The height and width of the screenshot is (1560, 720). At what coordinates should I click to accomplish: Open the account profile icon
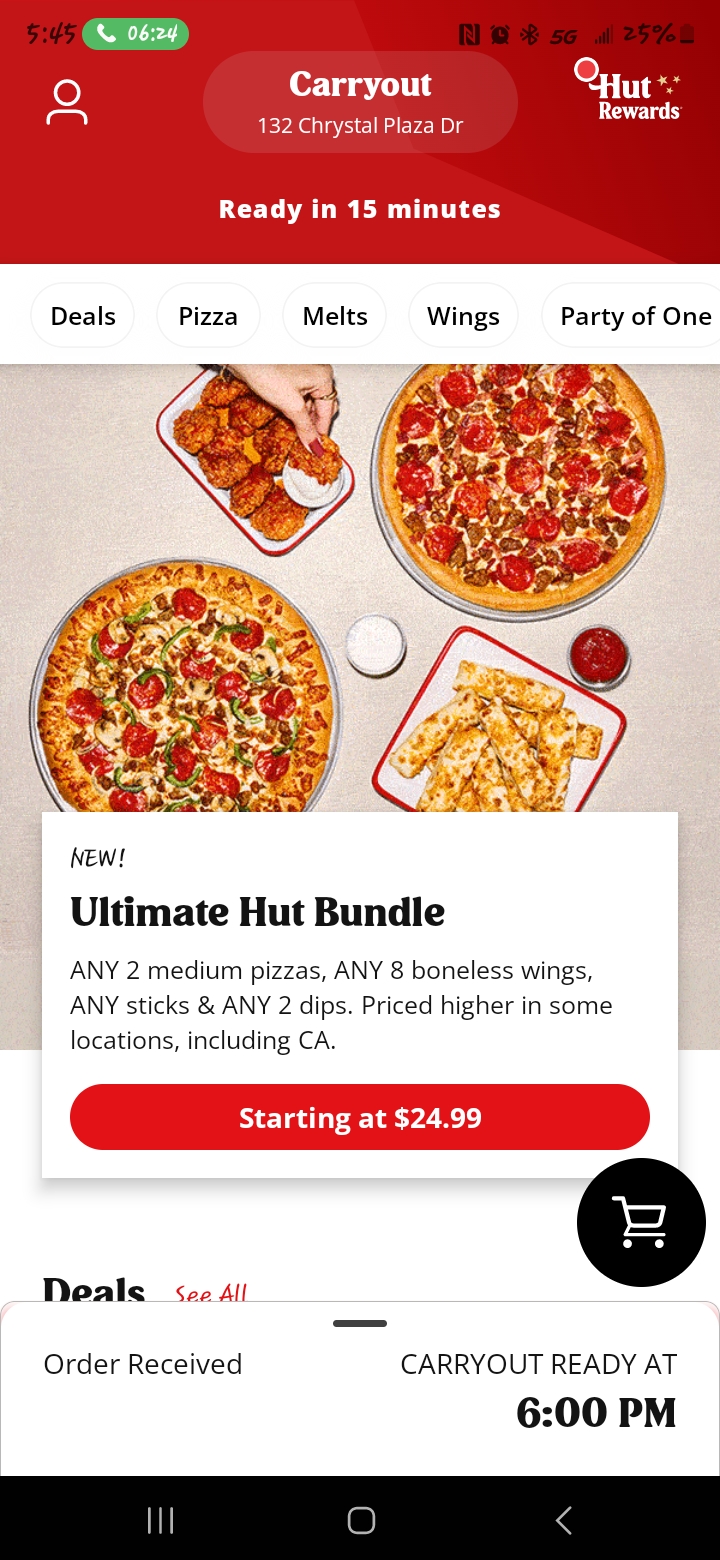67,101
